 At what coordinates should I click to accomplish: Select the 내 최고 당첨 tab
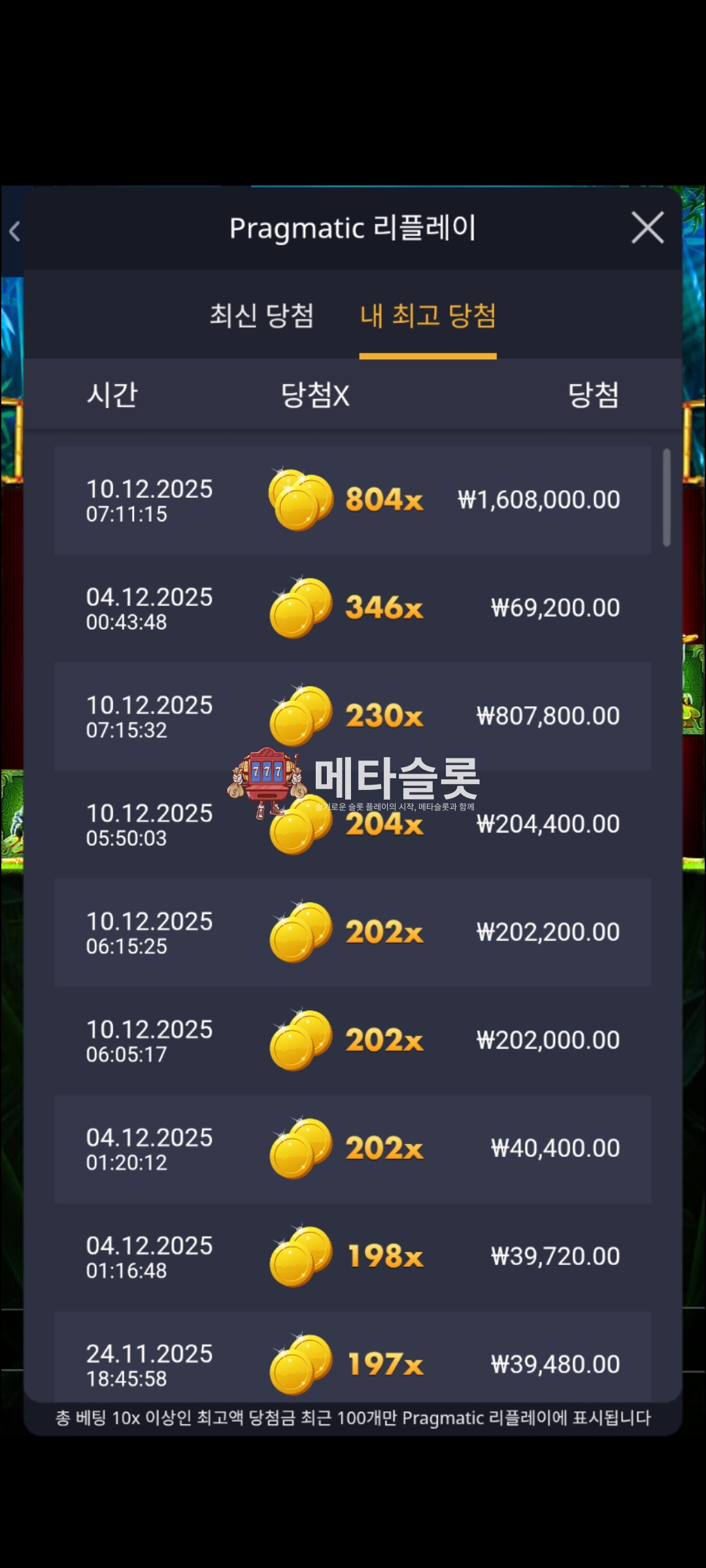pos(428,316)
